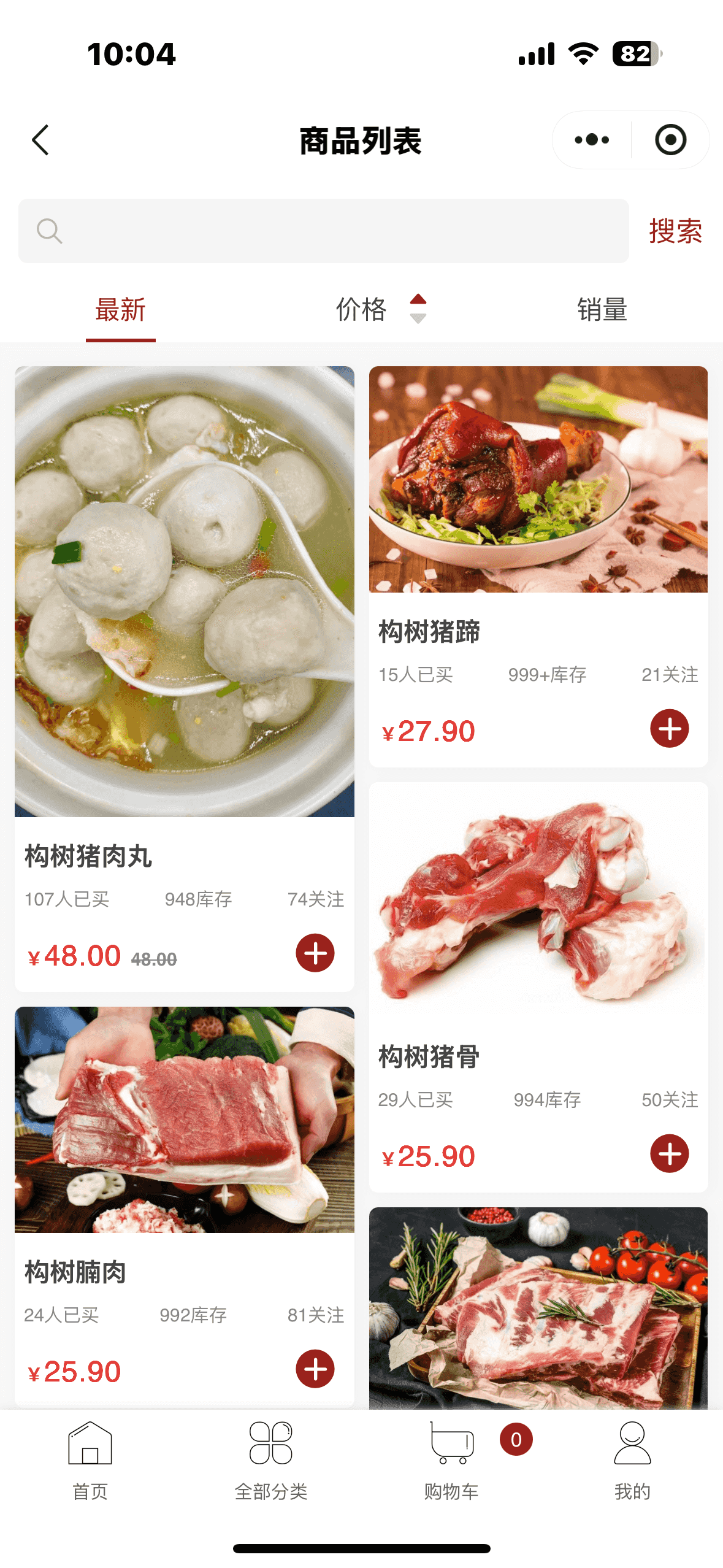
Task: Open the mini program more-options menu
Action: (x=592, y=140)
